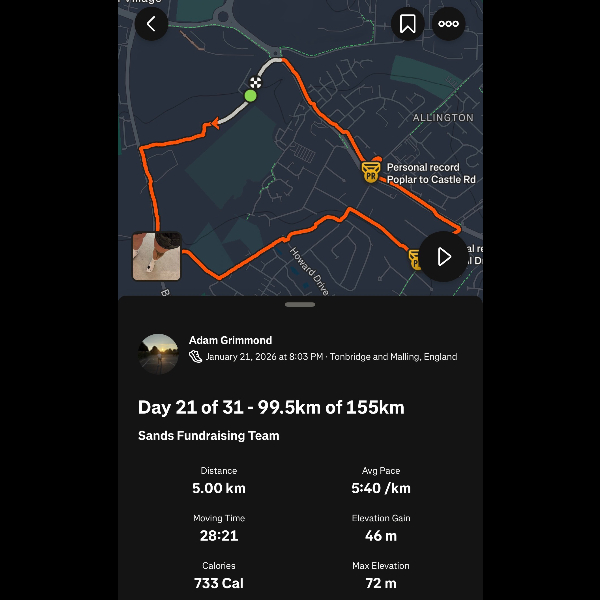
Task: Play the route flyover
Action: pyautogui.click(x=443, y=257)
